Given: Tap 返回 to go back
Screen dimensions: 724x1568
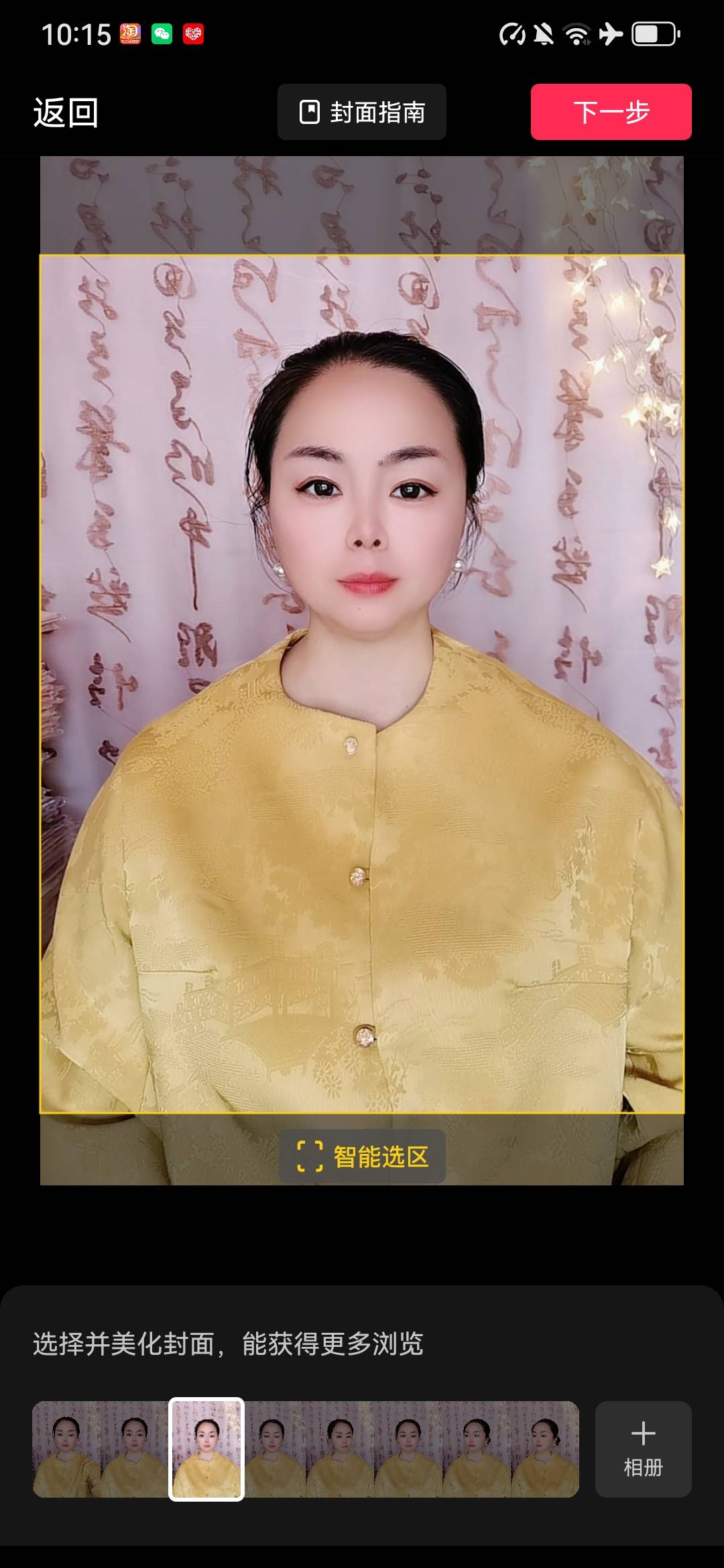Looking at the screenshot, I should 66,113.
